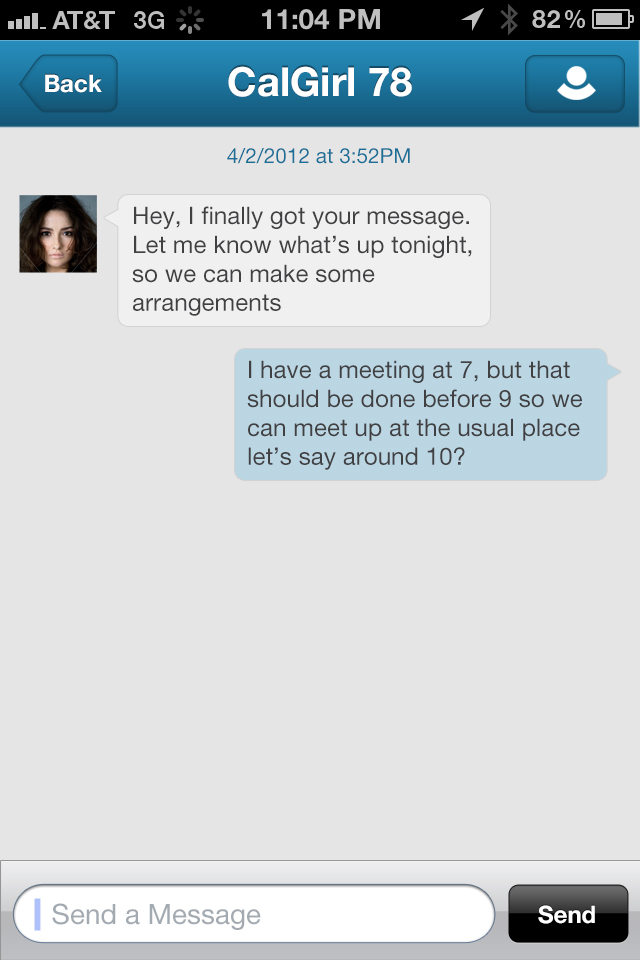Focus the Send a Message field

[255, 914]
